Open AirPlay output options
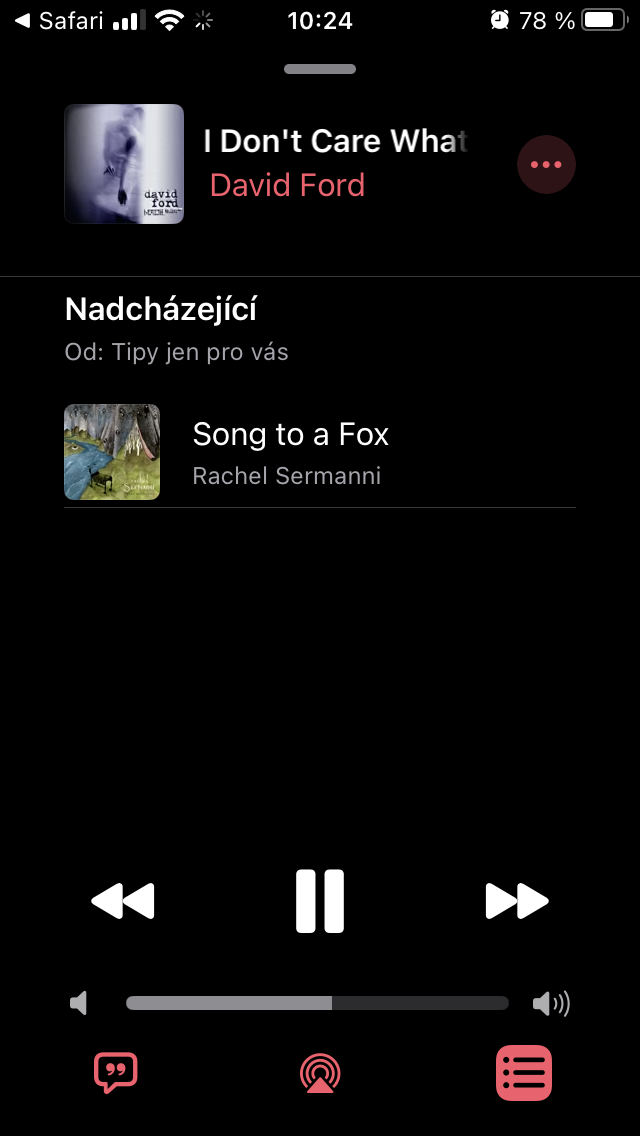This screenshot has width=640, height=1136. tap(320, 1073)
